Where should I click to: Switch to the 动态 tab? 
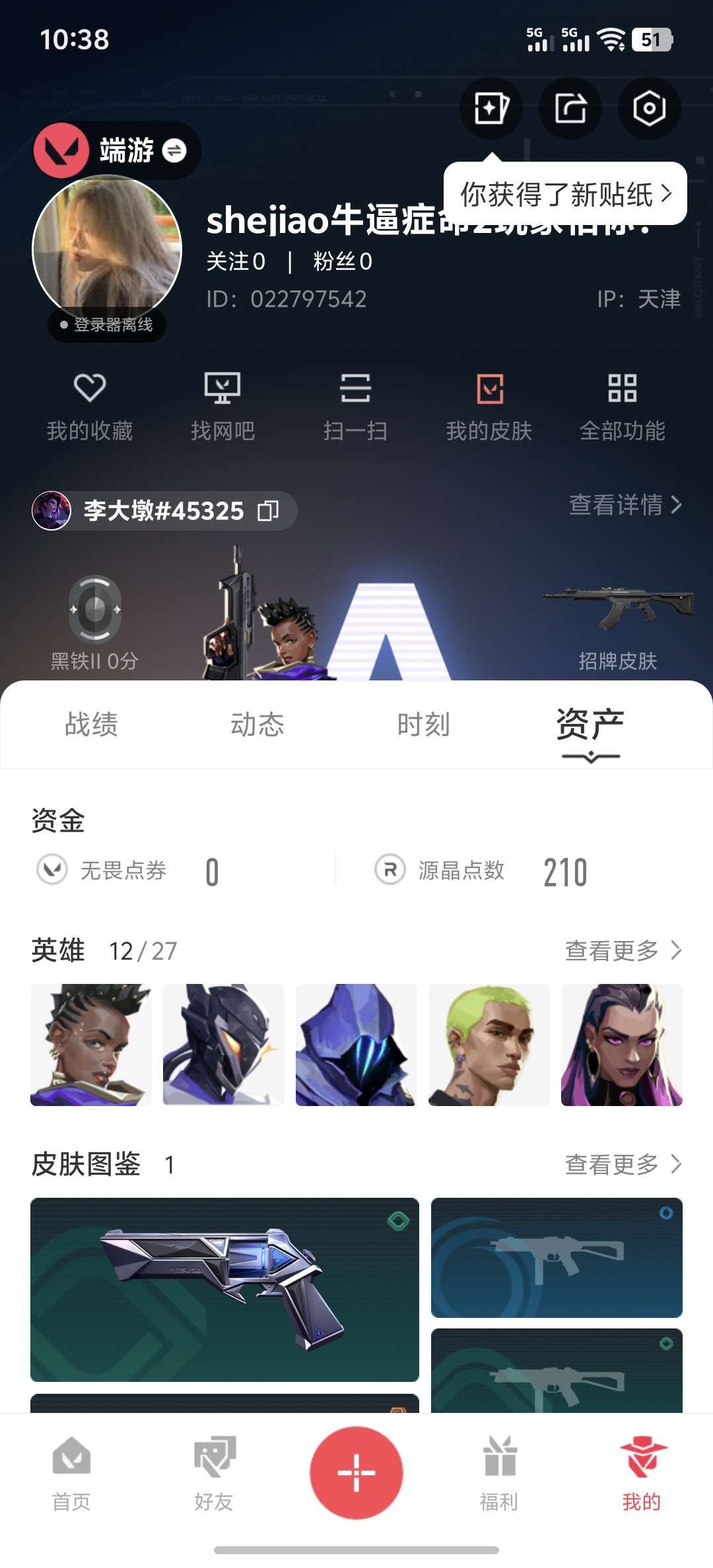pos(257,725)
